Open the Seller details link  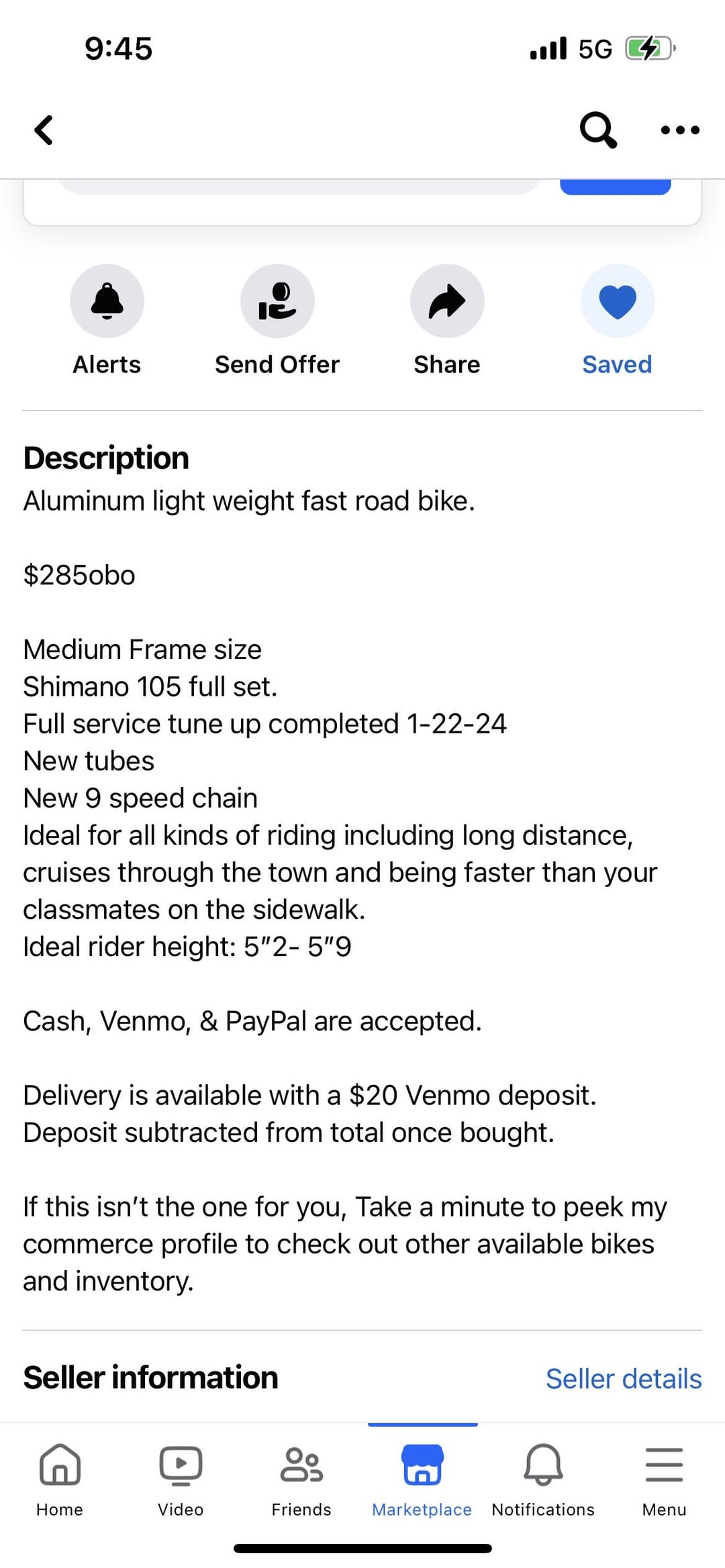coord(624,1378)
